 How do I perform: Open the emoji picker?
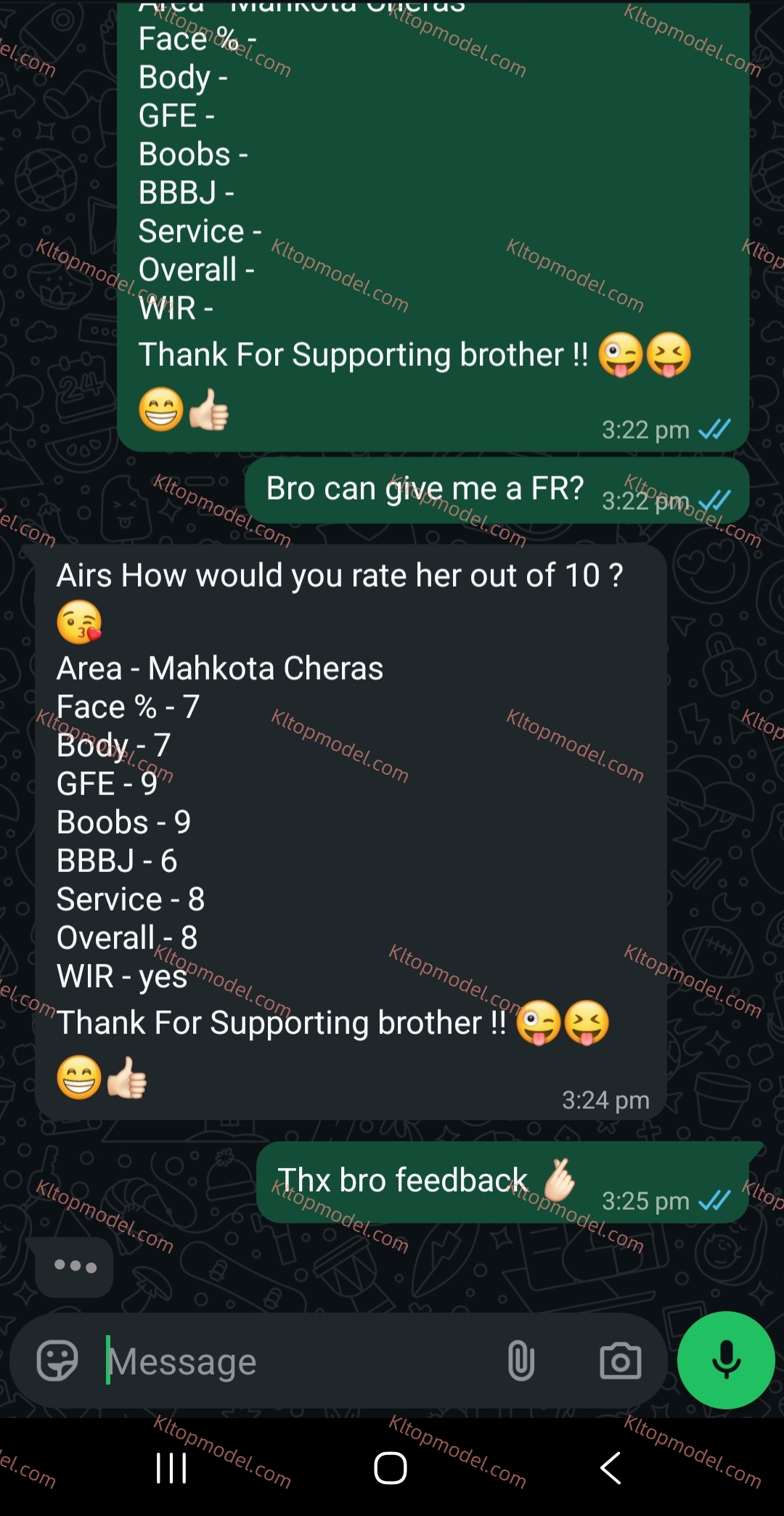coord(57,1361)
